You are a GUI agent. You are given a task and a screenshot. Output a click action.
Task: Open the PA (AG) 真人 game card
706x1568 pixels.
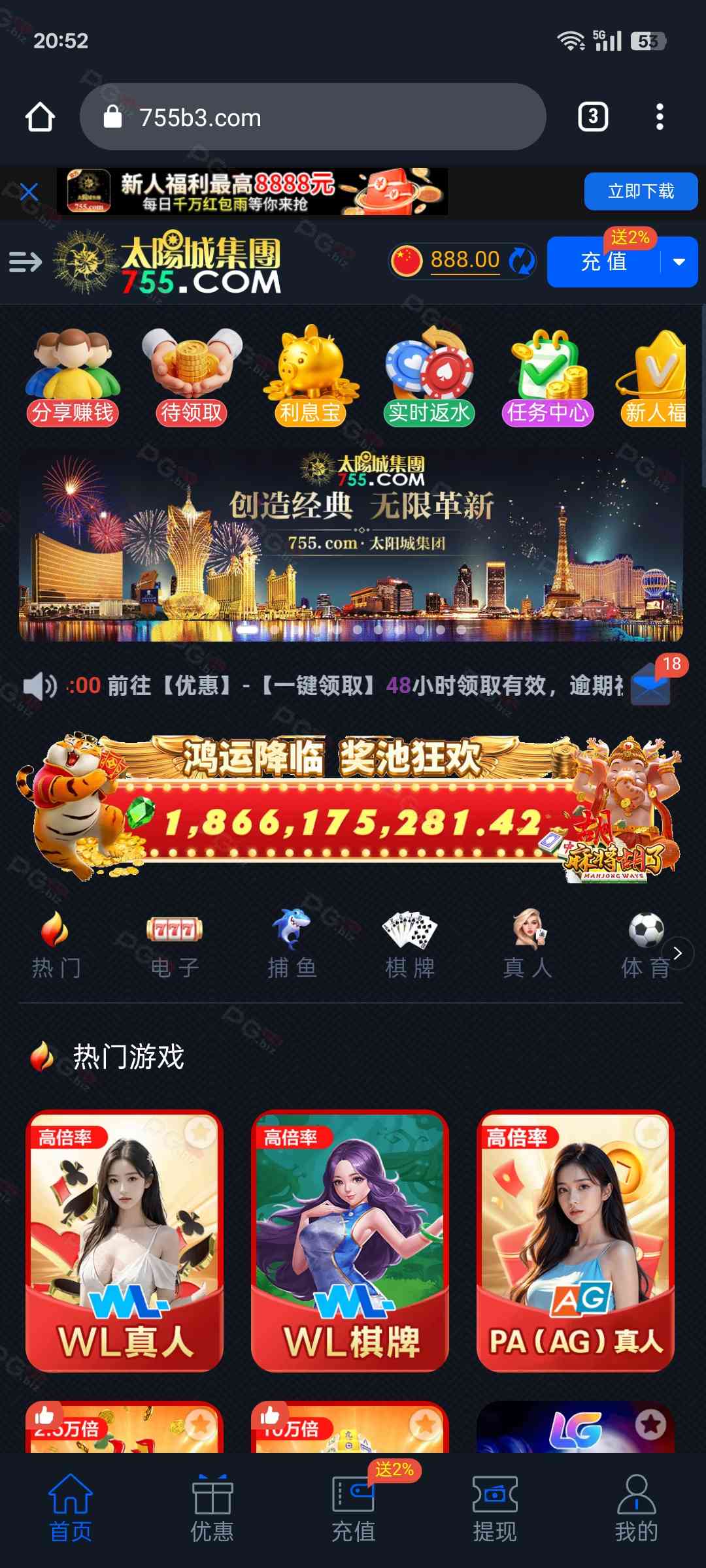pos(575,1240)
